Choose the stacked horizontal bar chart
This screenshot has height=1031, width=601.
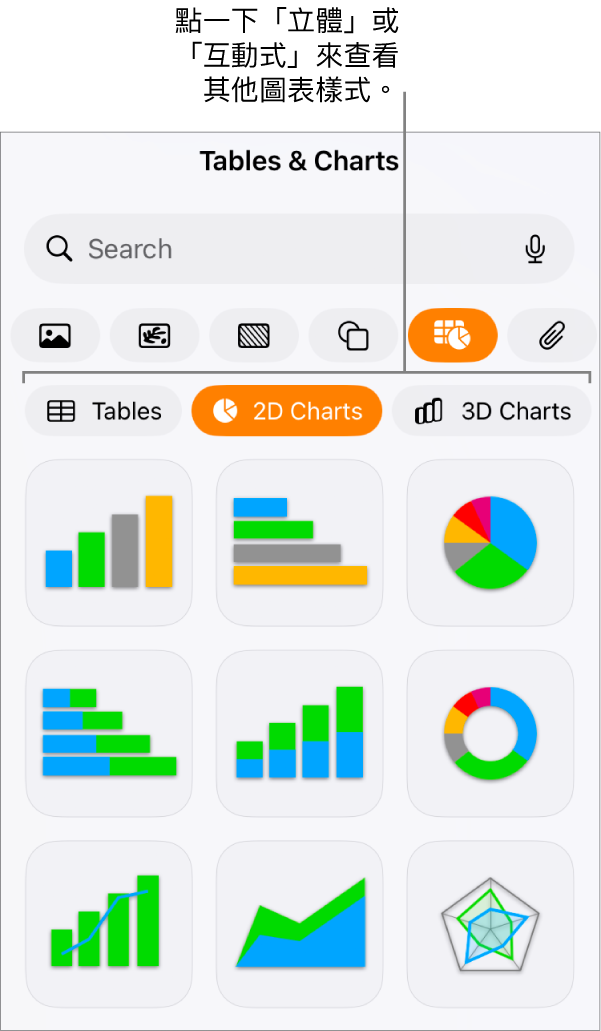[108, 733]
